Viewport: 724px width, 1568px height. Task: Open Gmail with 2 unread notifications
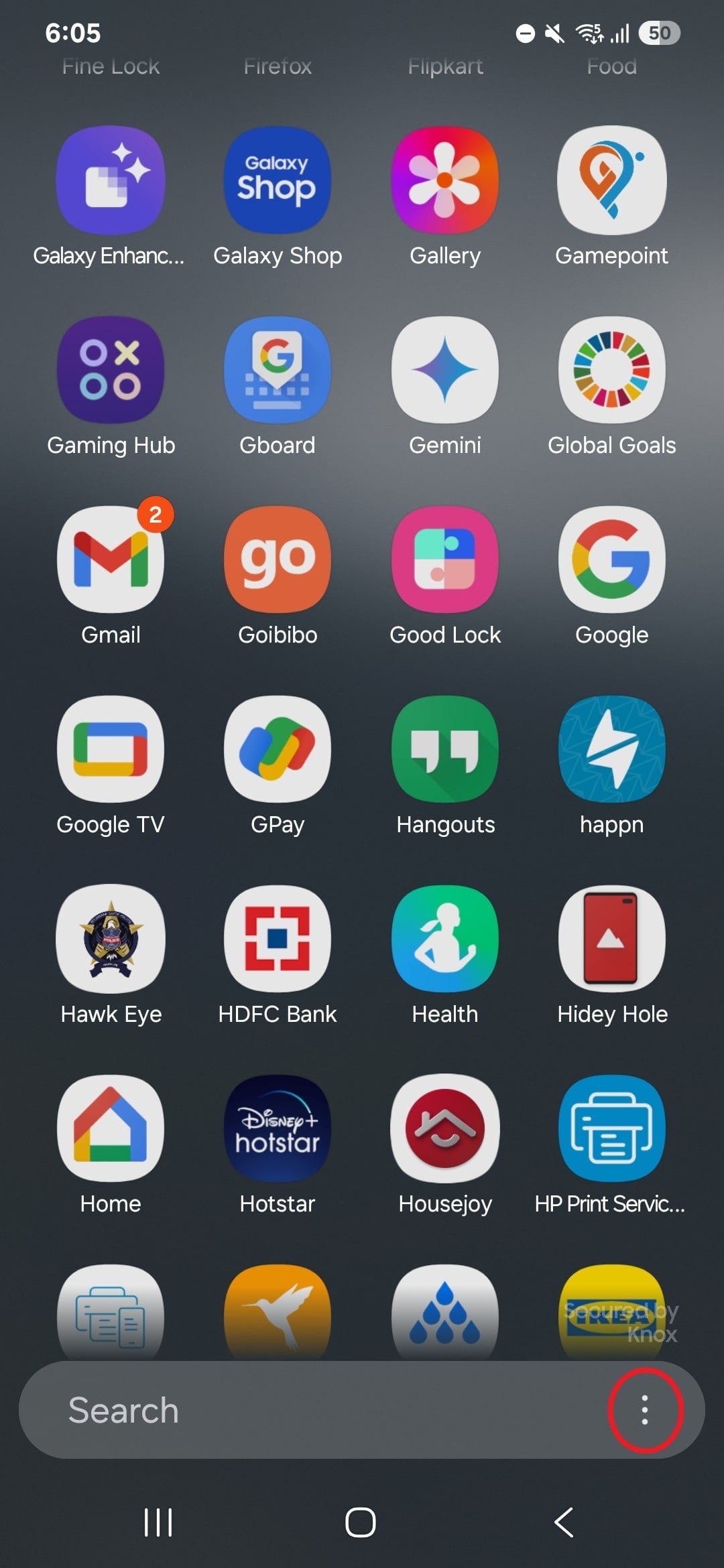(x=111, y=560)
